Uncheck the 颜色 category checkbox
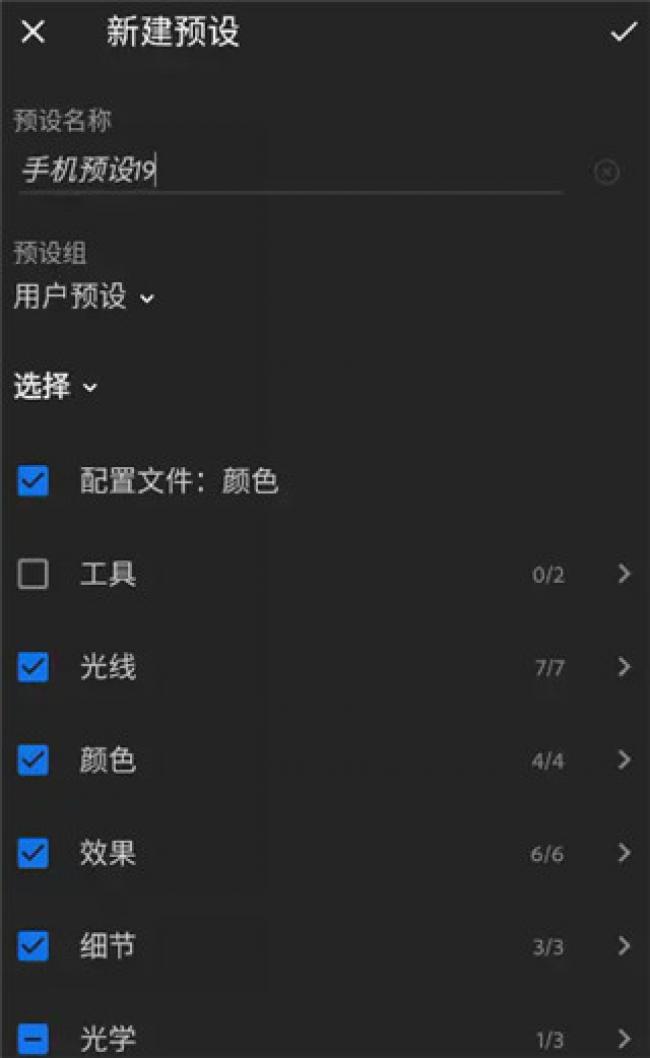 point(33,760)
